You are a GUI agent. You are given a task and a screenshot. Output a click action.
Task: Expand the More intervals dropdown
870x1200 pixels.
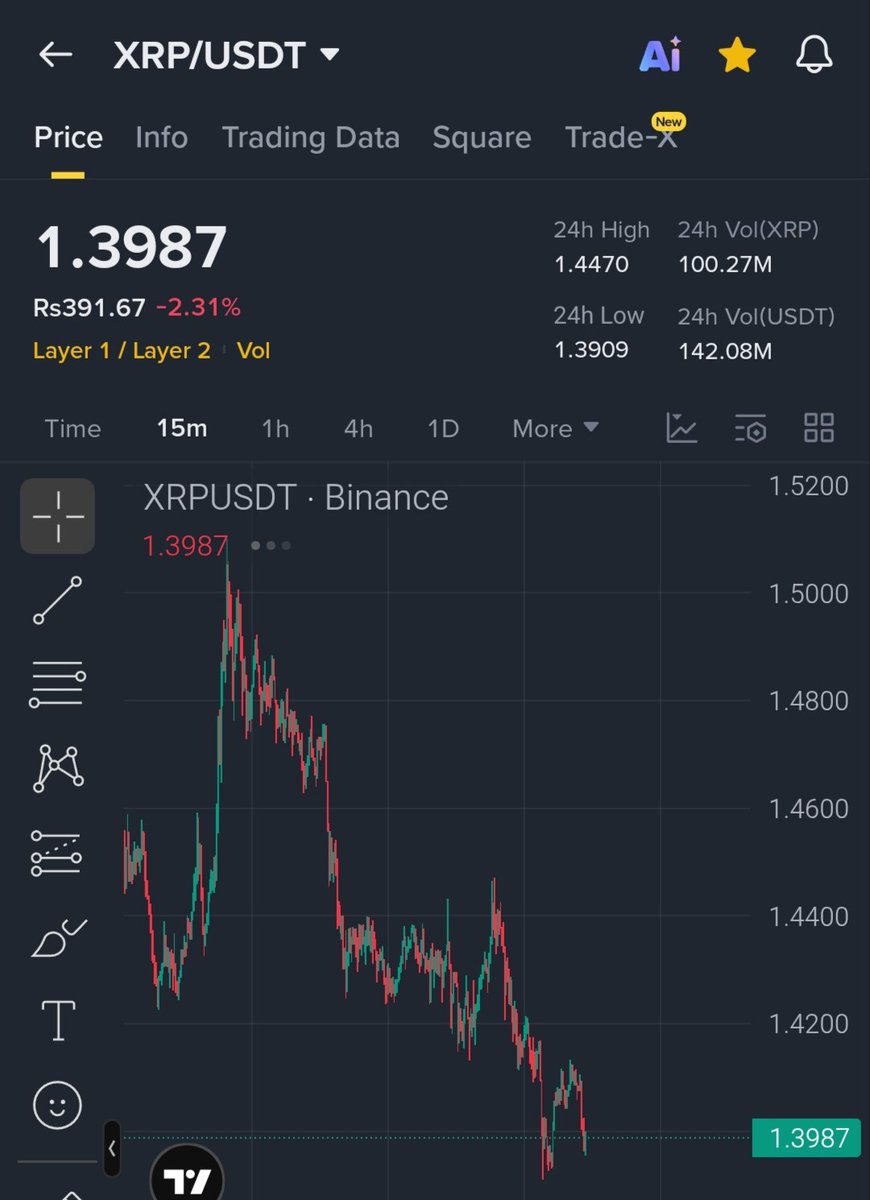pyautogui.click(x=555, y=429)
